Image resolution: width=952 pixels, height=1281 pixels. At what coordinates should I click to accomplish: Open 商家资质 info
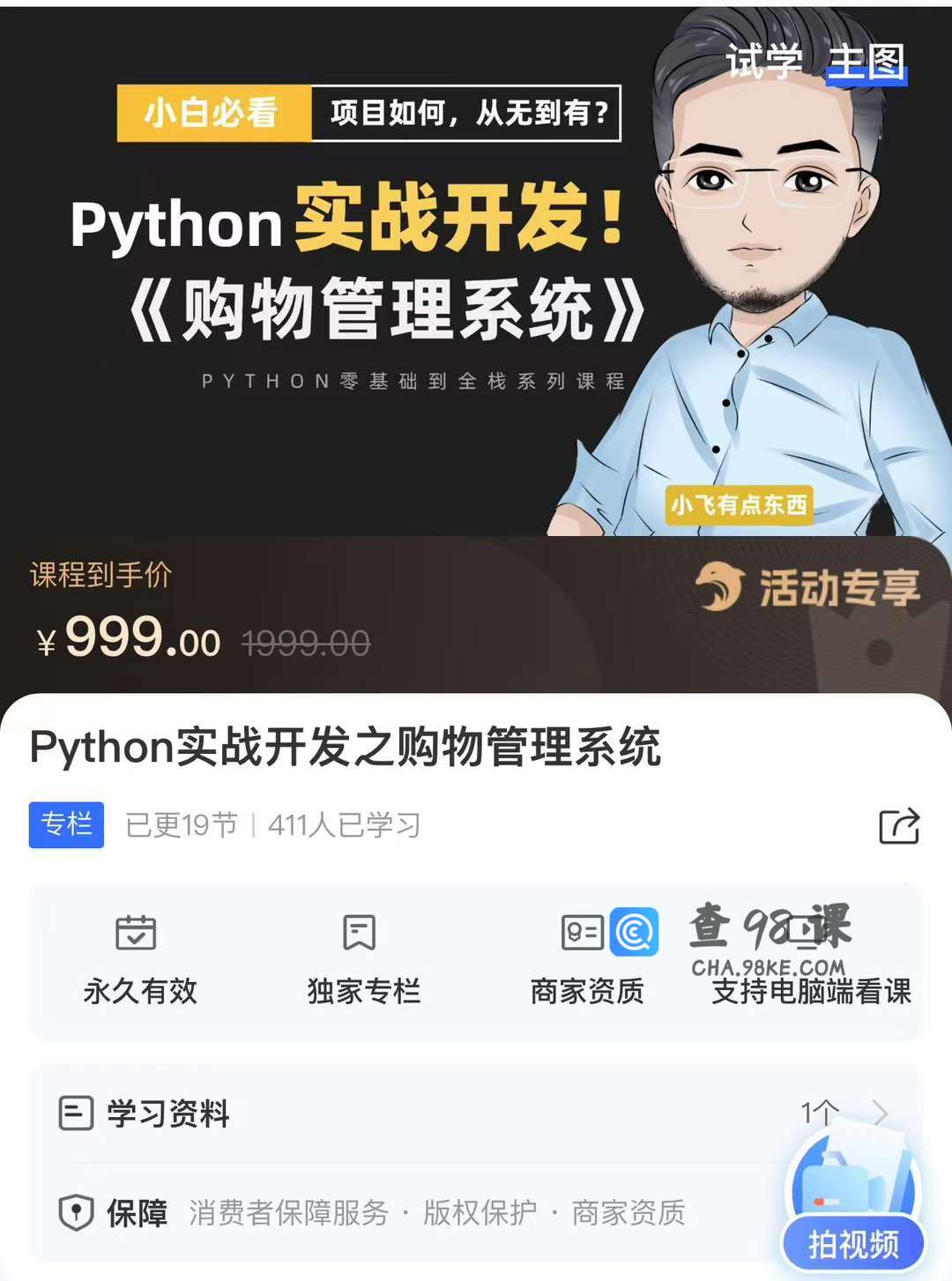[587, 961]
